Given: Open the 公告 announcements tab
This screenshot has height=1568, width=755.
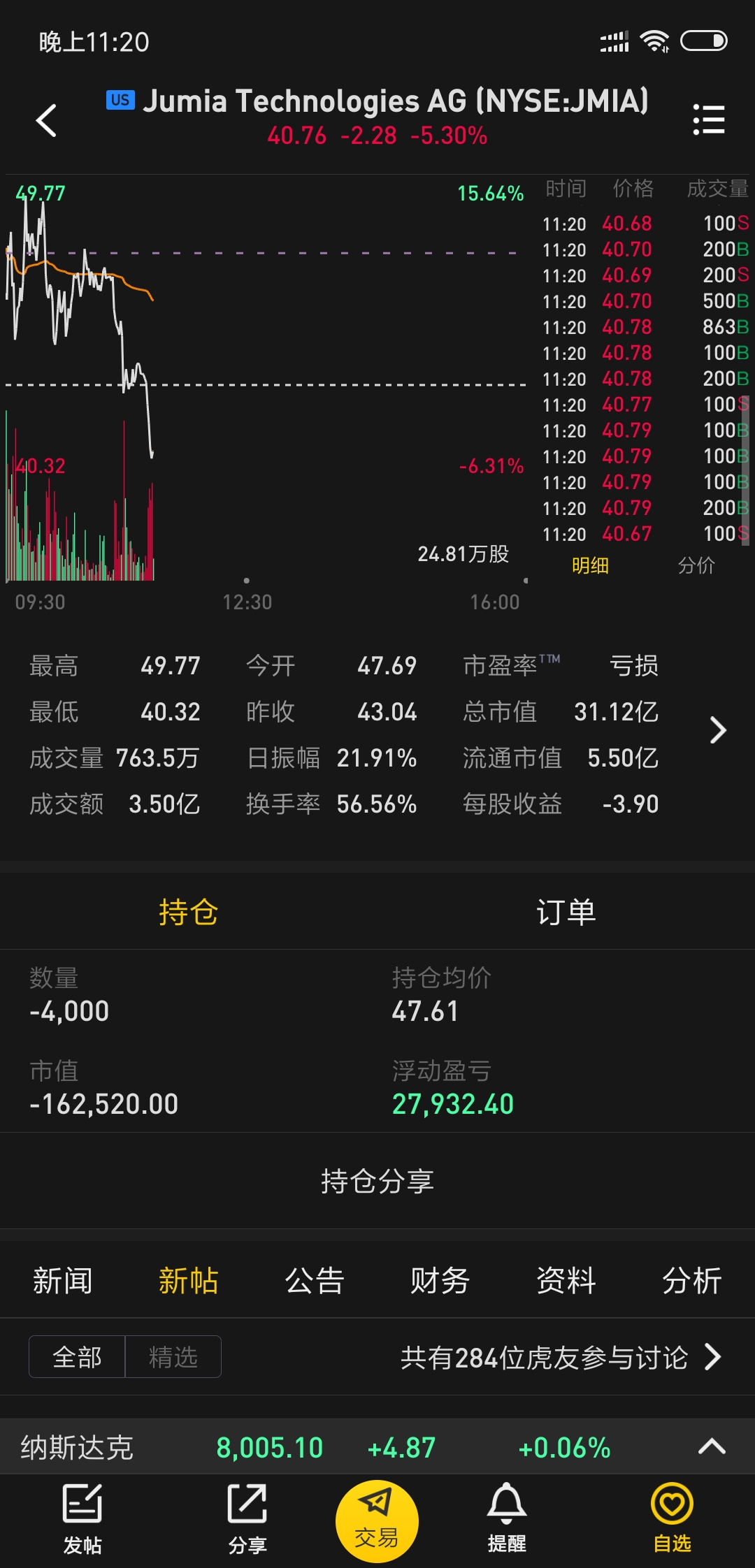Looking at the screenshot, I should [x=315, y=1281].
